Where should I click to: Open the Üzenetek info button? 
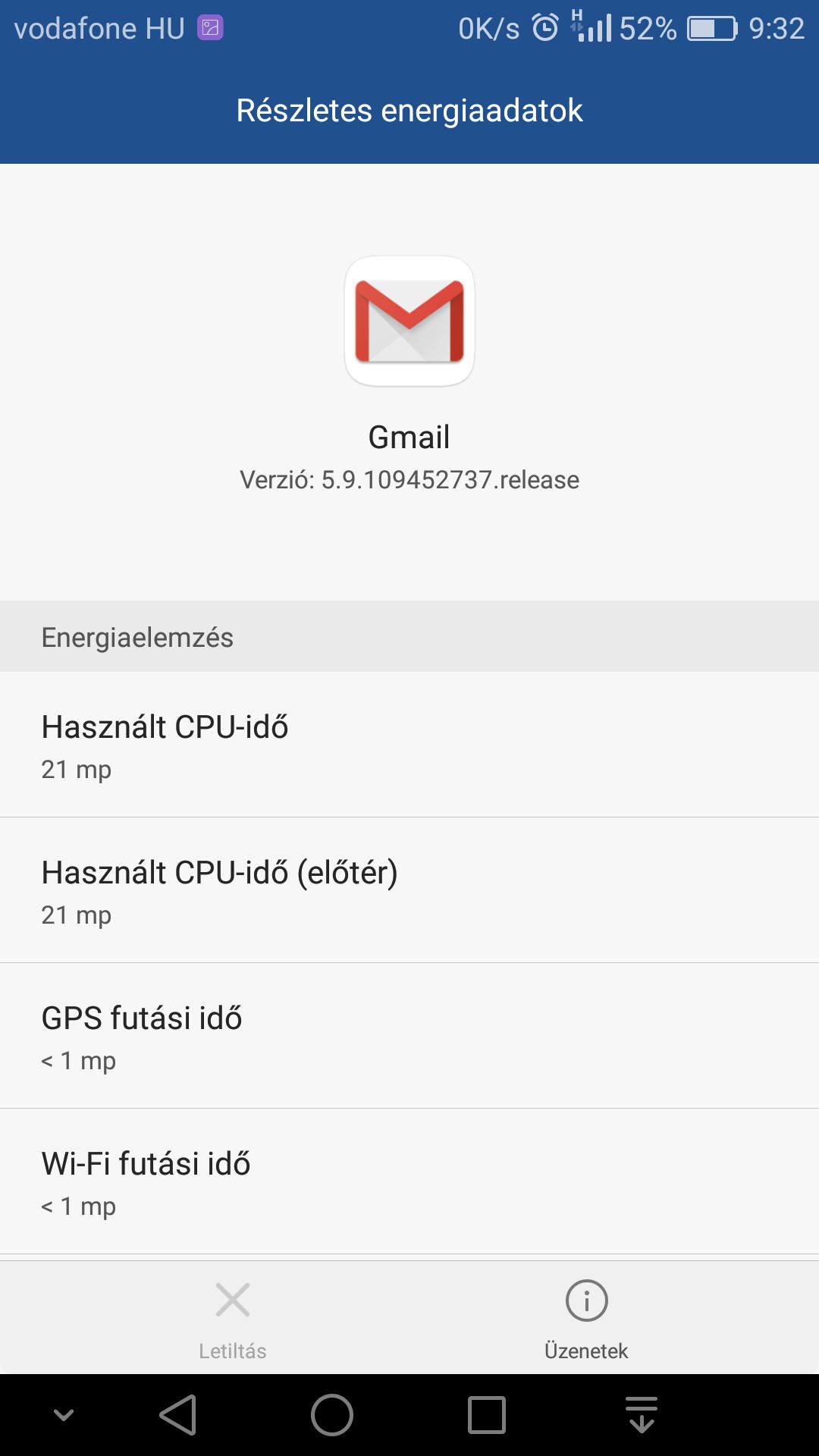point(586,1317)
